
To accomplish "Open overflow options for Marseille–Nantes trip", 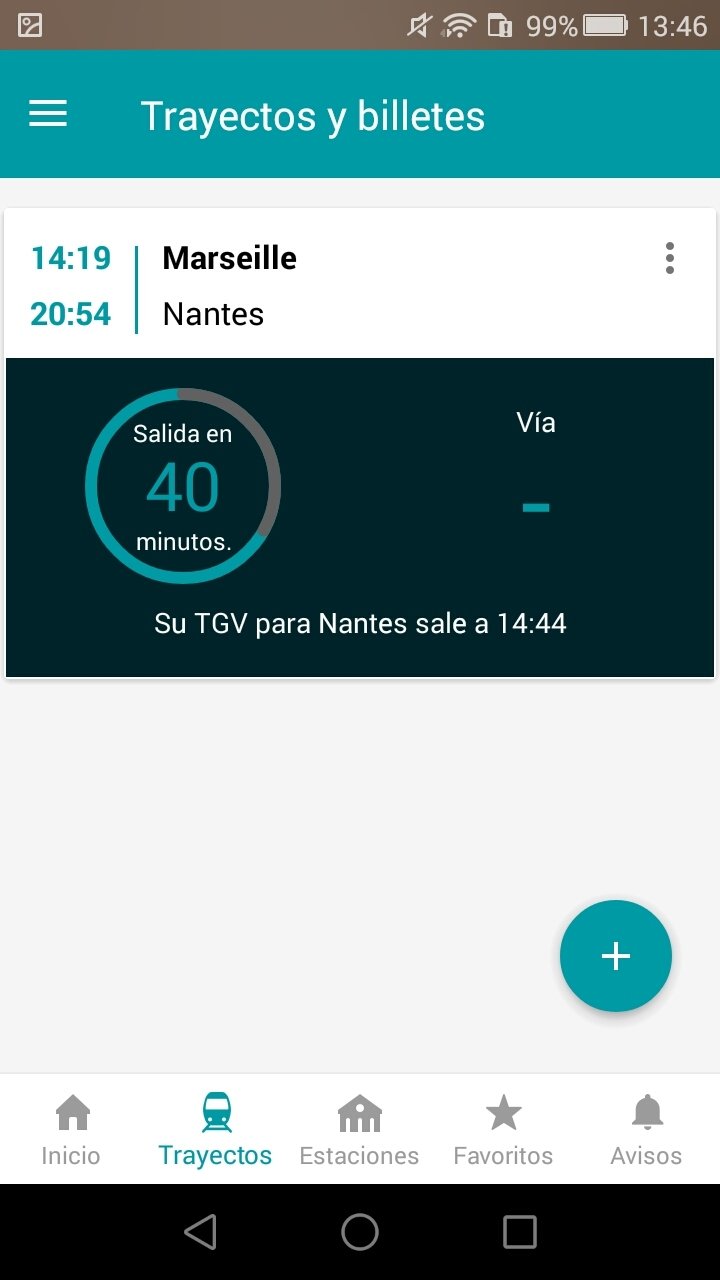I will point(669,258).
